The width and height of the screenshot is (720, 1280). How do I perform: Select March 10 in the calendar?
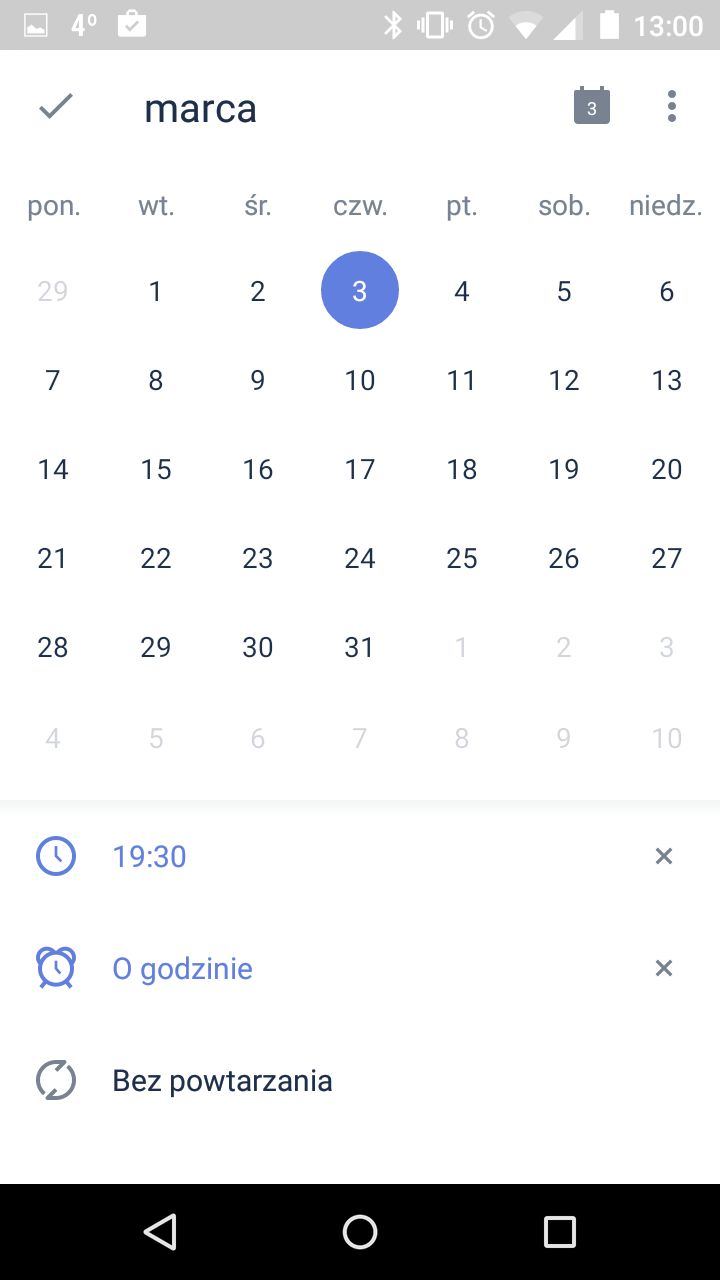pos(360,380)
